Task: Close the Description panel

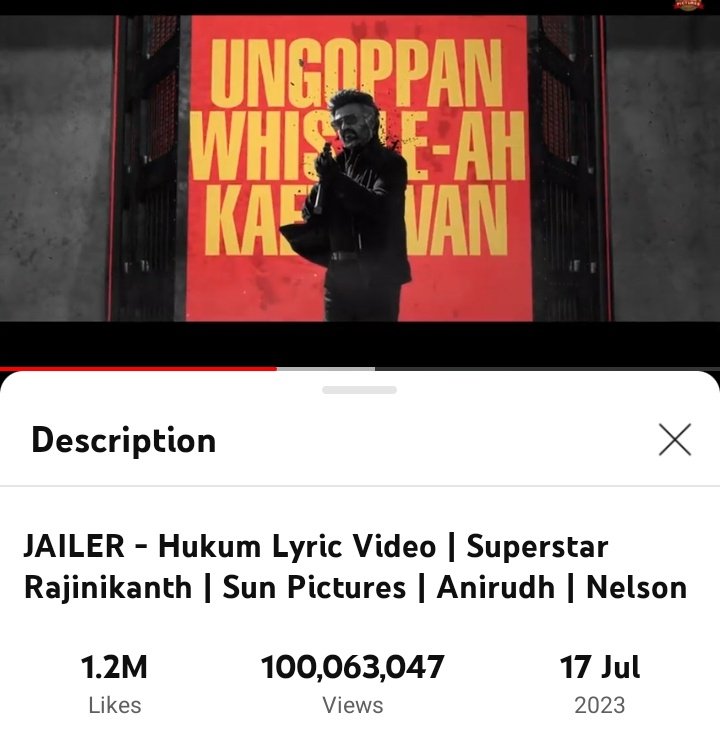Action: coord(675,439)
